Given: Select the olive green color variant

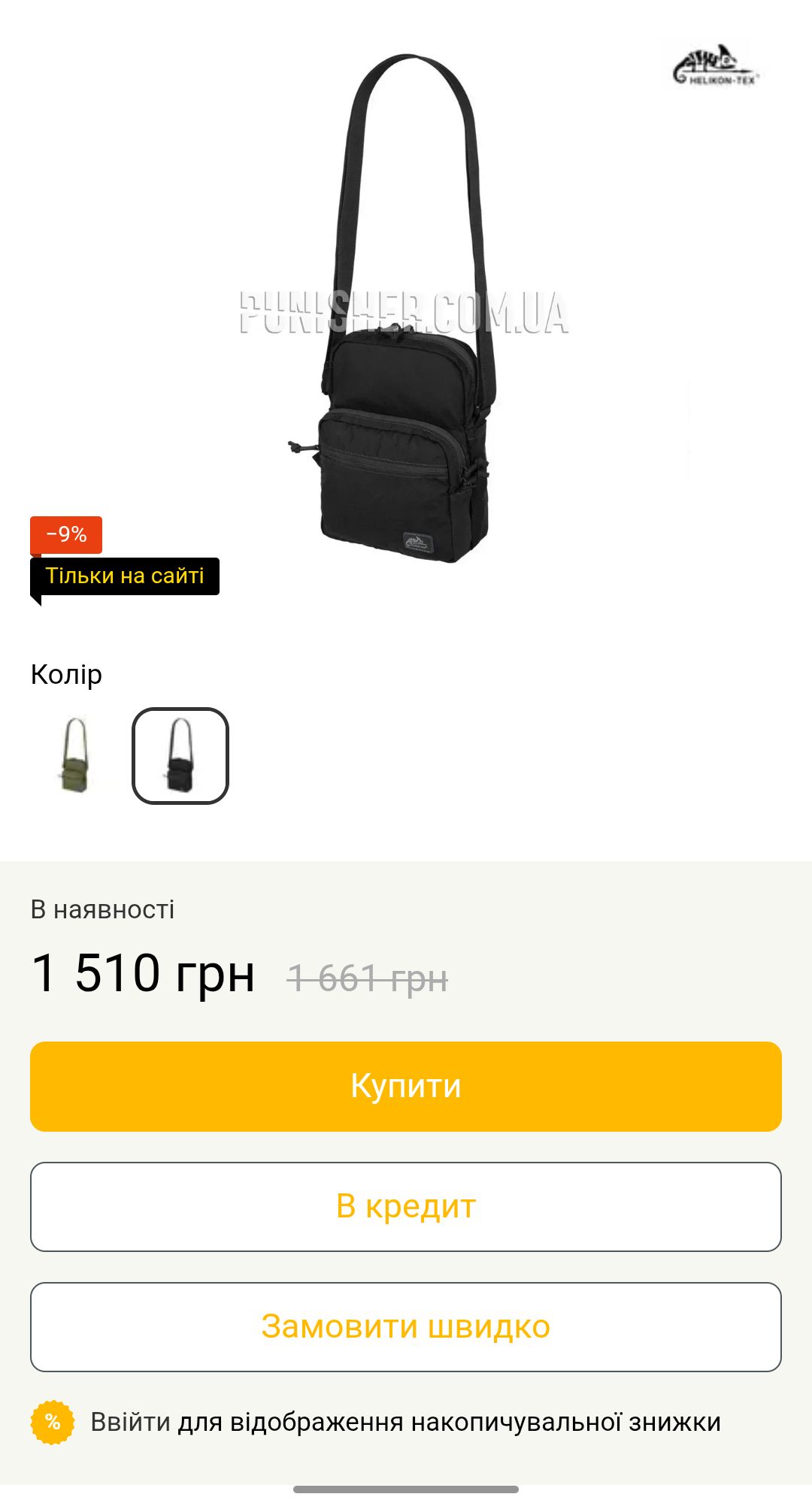Looking at the screenshot, I should 75,755.
